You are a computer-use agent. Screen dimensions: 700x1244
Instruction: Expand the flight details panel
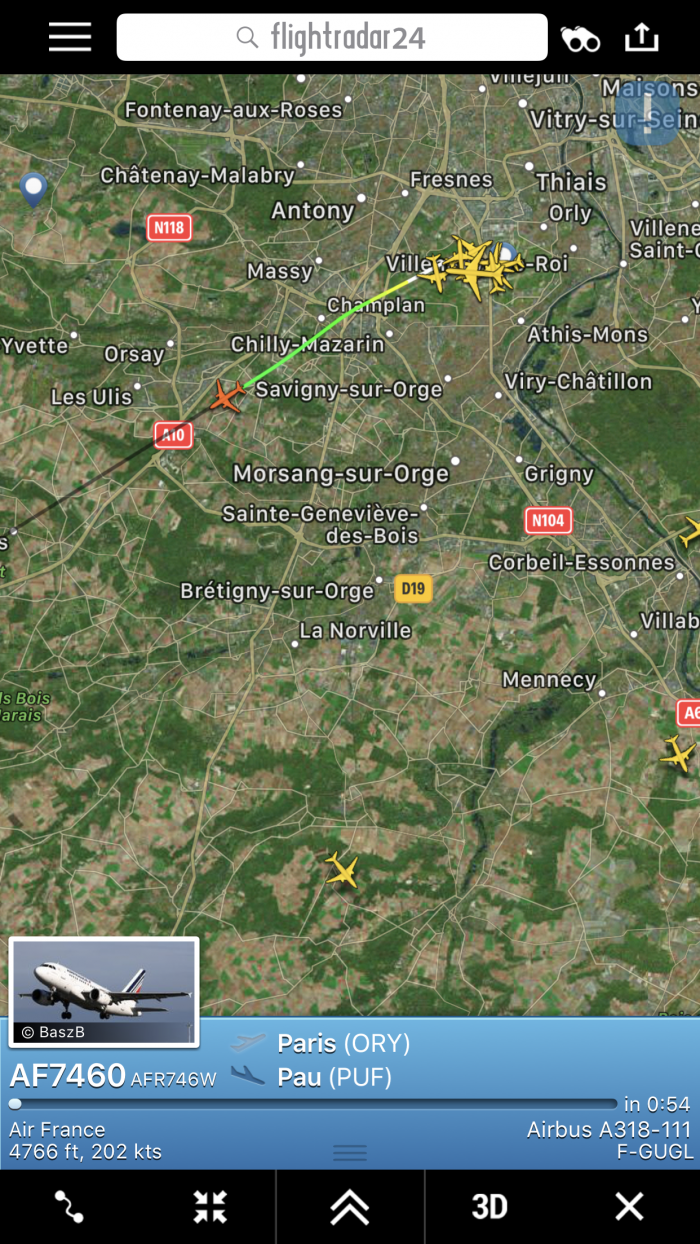pos(350,1207)
